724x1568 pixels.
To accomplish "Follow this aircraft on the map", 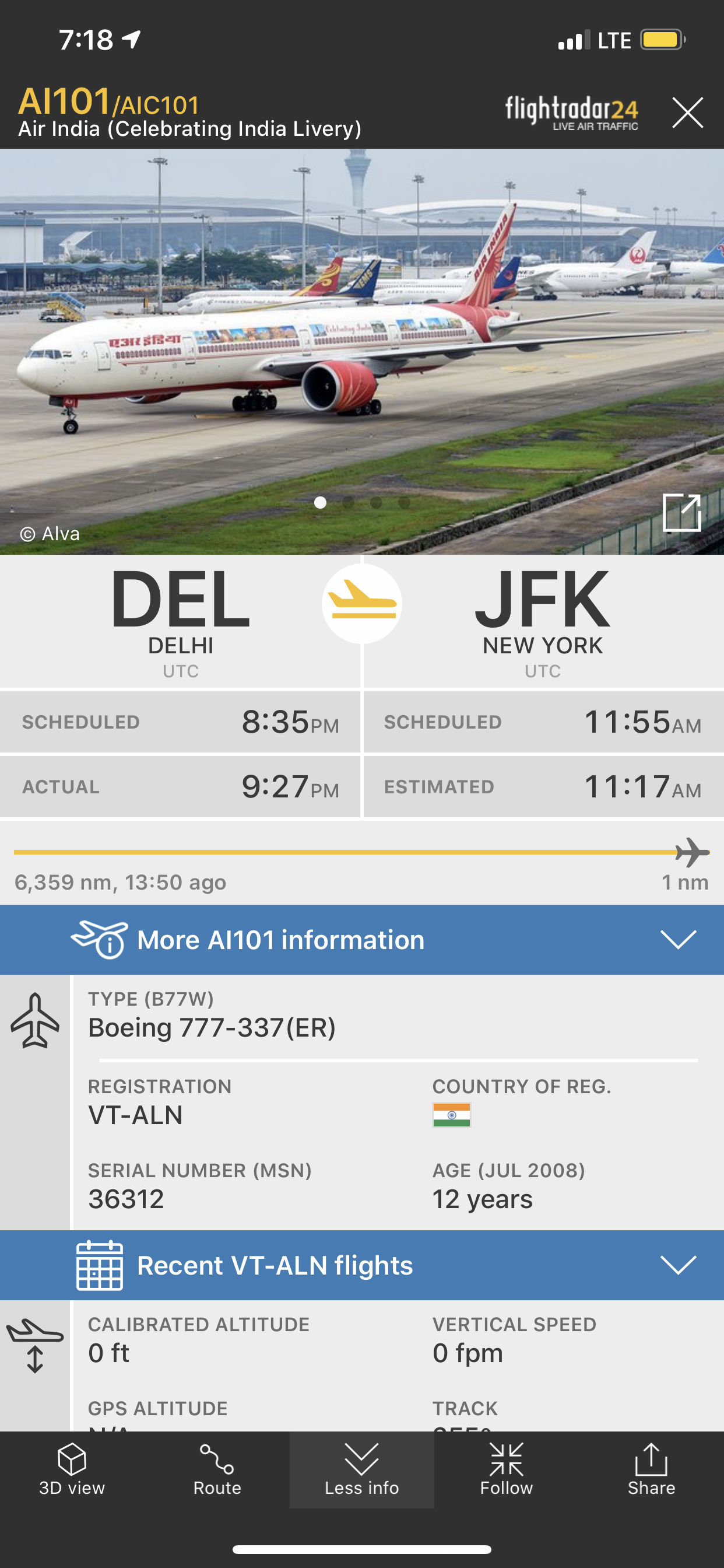I will coord(506,1469).
